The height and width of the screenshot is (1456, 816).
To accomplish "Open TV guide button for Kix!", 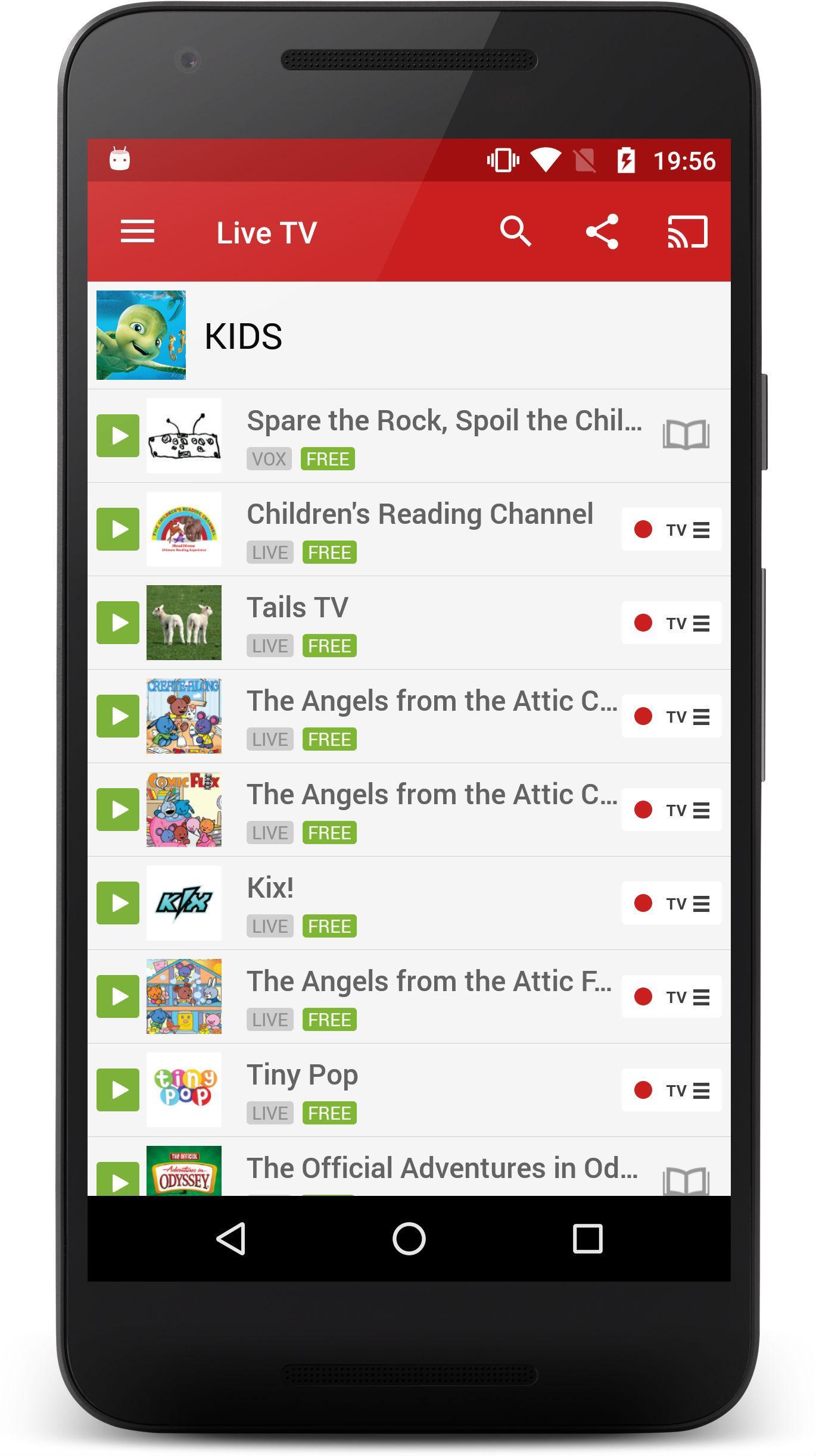I will point(671,903).
